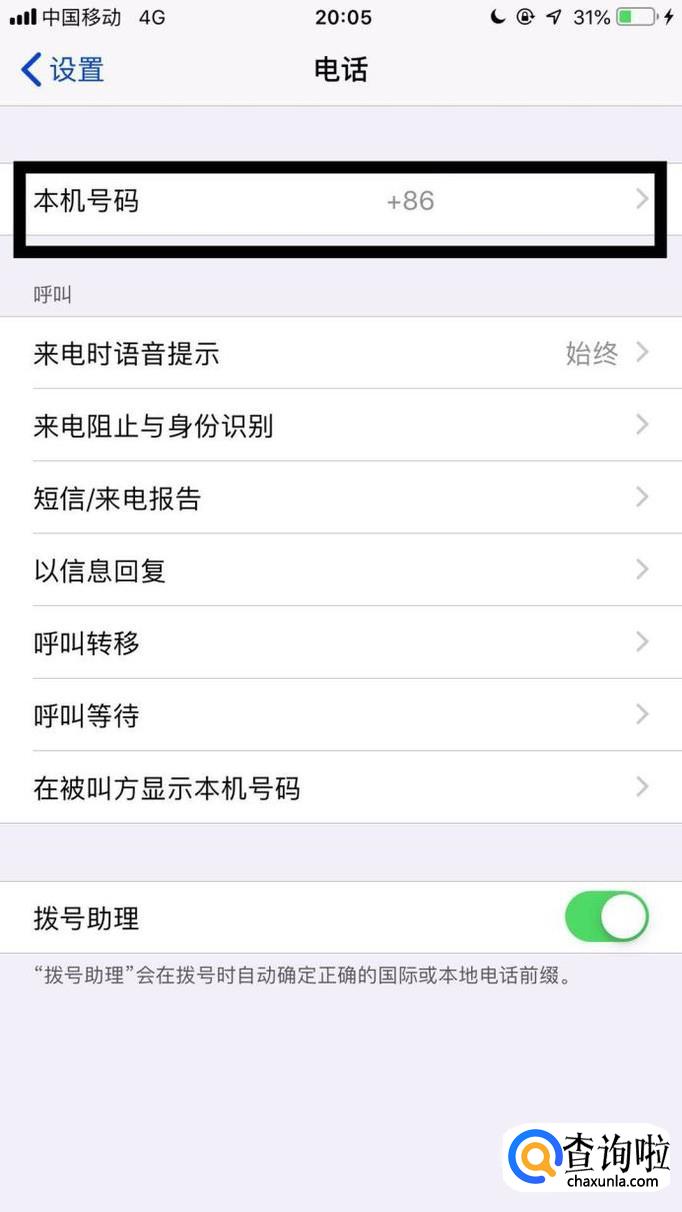The height and width of the screenshot is (1212, 682).
Task: Open 在被叫方显示本机号码
Action: 340,788
